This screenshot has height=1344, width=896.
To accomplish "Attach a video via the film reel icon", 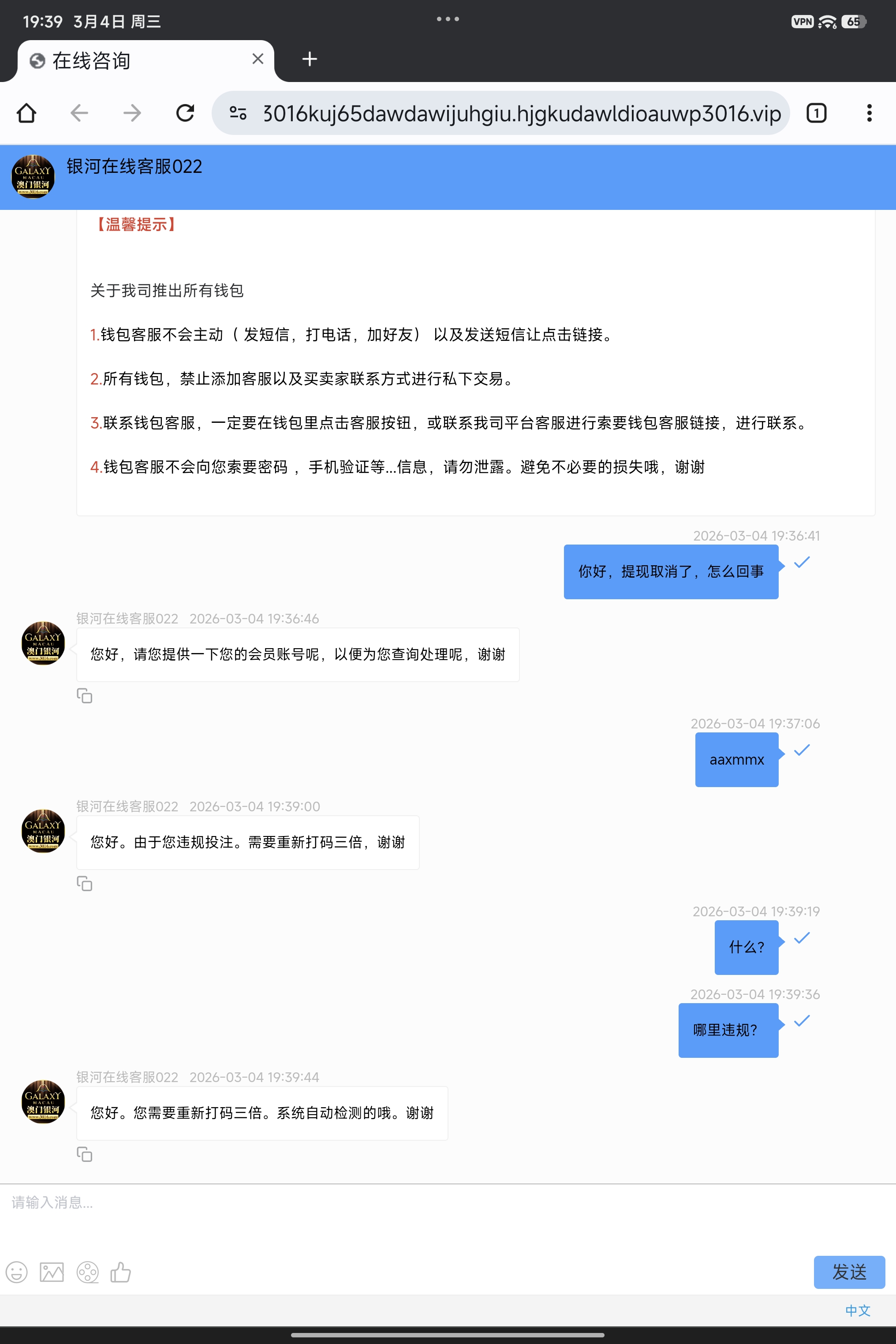I will pos(87,1273).
